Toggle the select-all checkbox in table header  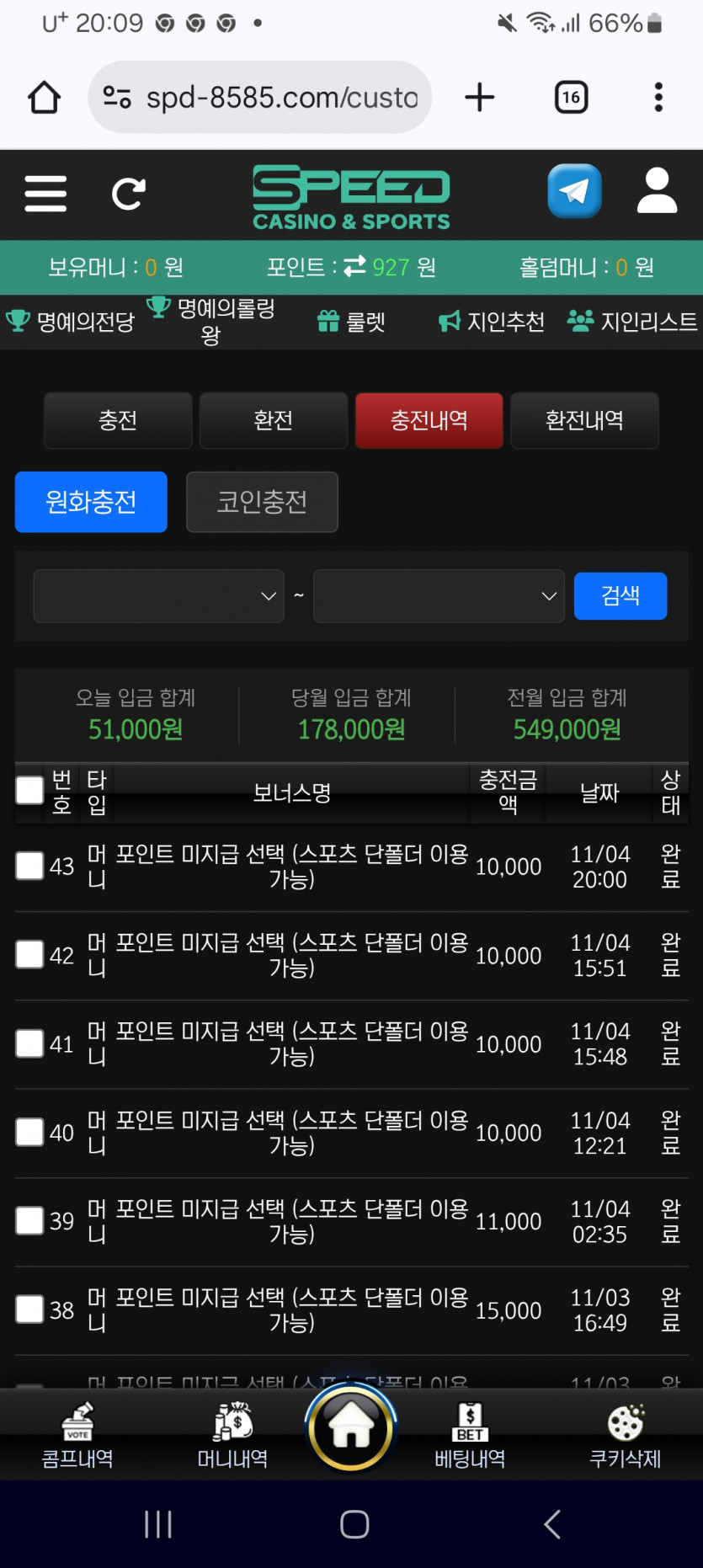29,790
